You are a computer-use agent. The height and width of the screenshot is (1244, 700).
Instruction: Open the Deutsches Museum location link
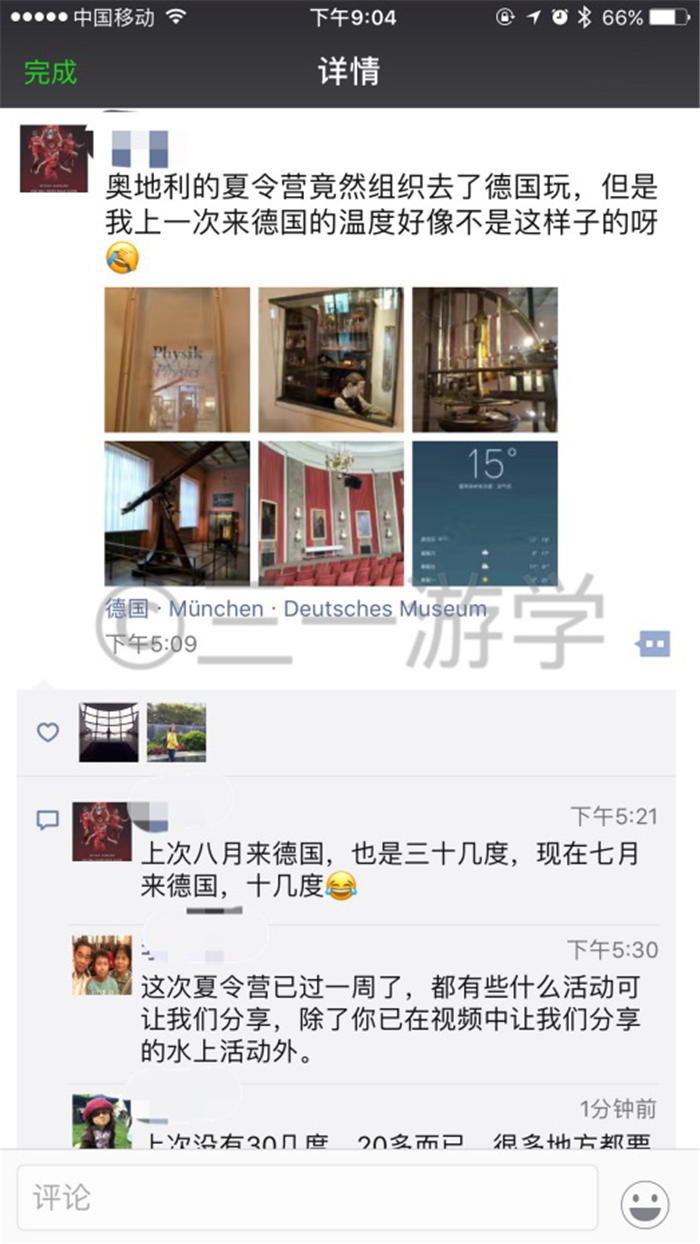click(x=297, y=609)
